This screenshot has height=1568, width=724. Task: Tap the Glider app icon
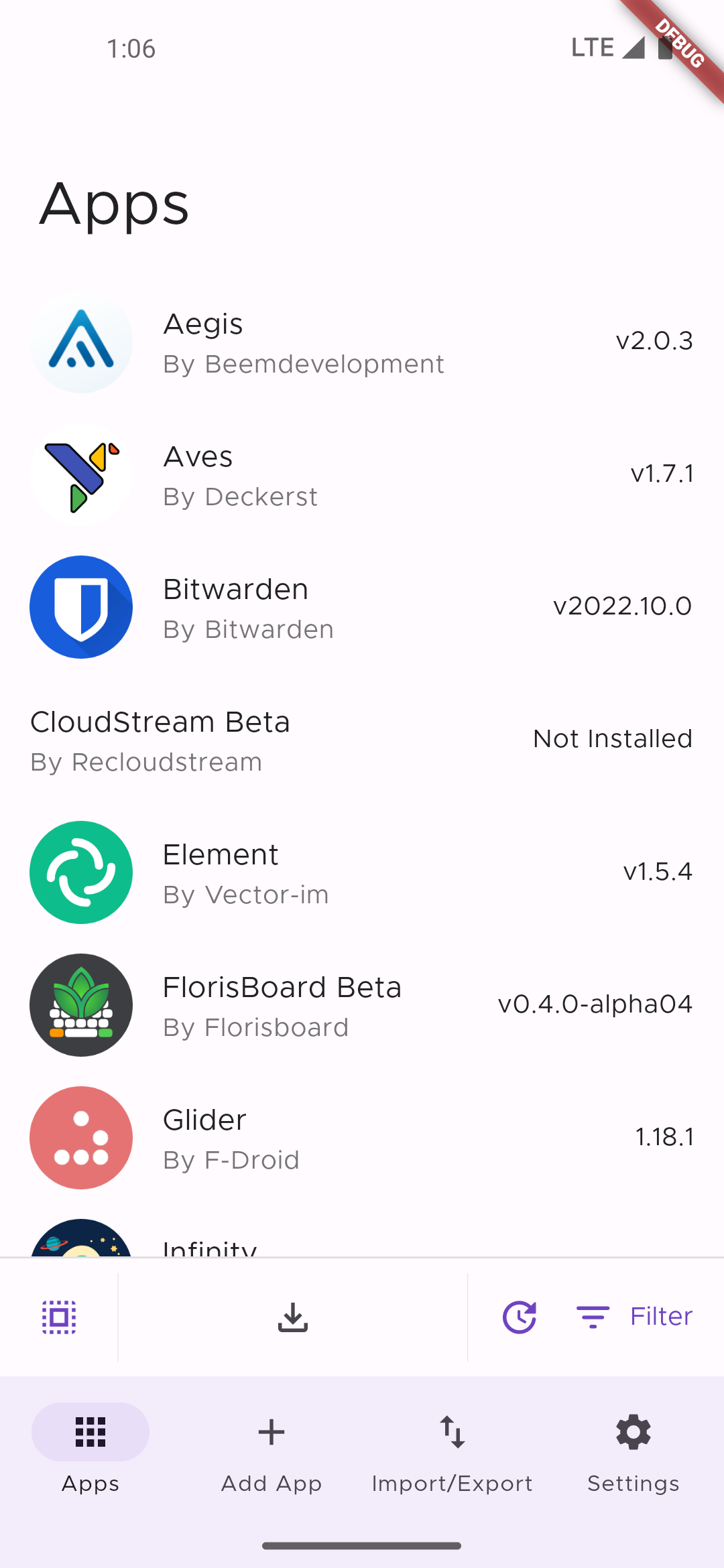tap(81, 1137)
